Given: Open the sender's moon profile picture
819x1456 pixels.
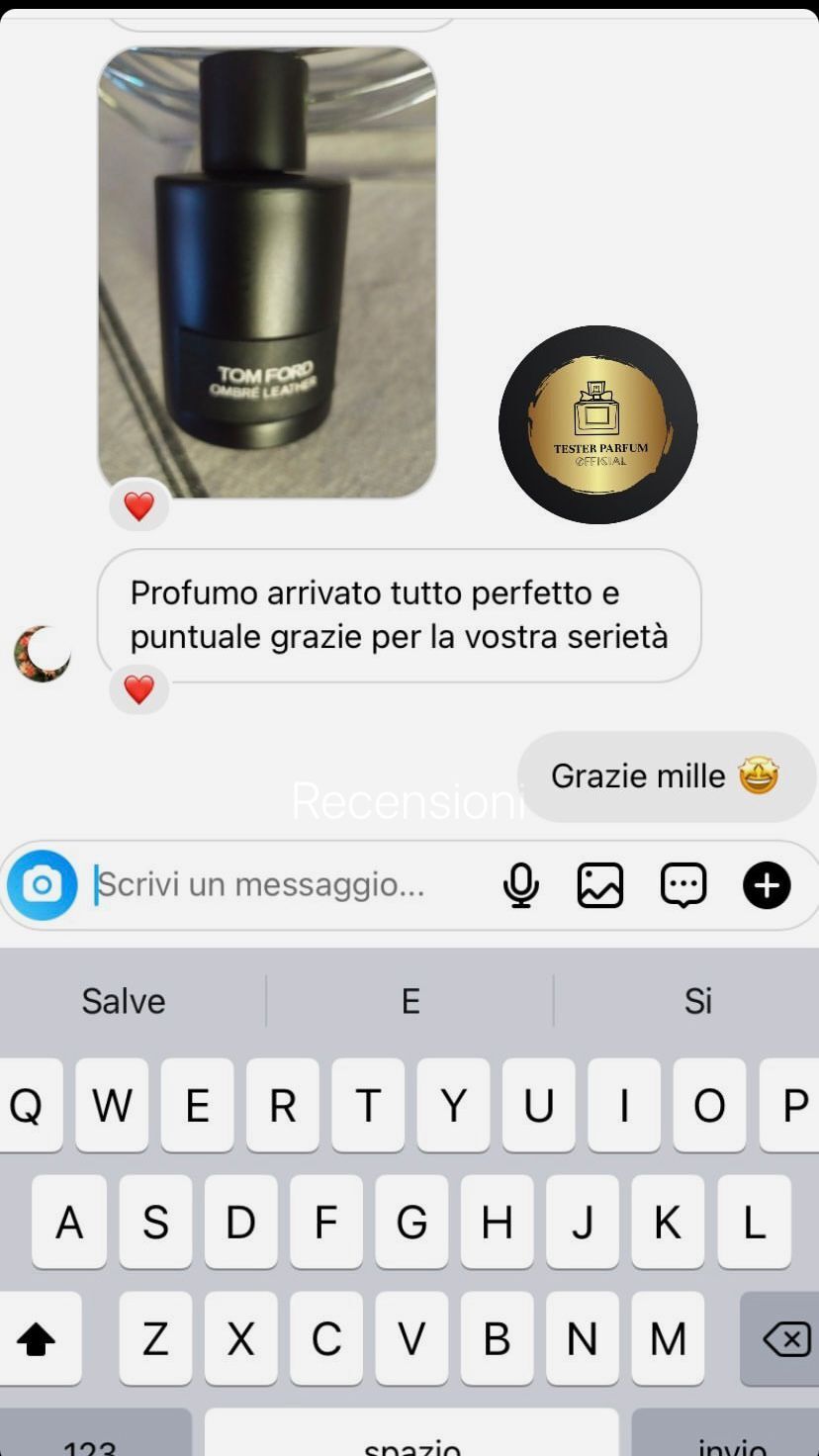Looking at the screenshot, I should 42,654.
